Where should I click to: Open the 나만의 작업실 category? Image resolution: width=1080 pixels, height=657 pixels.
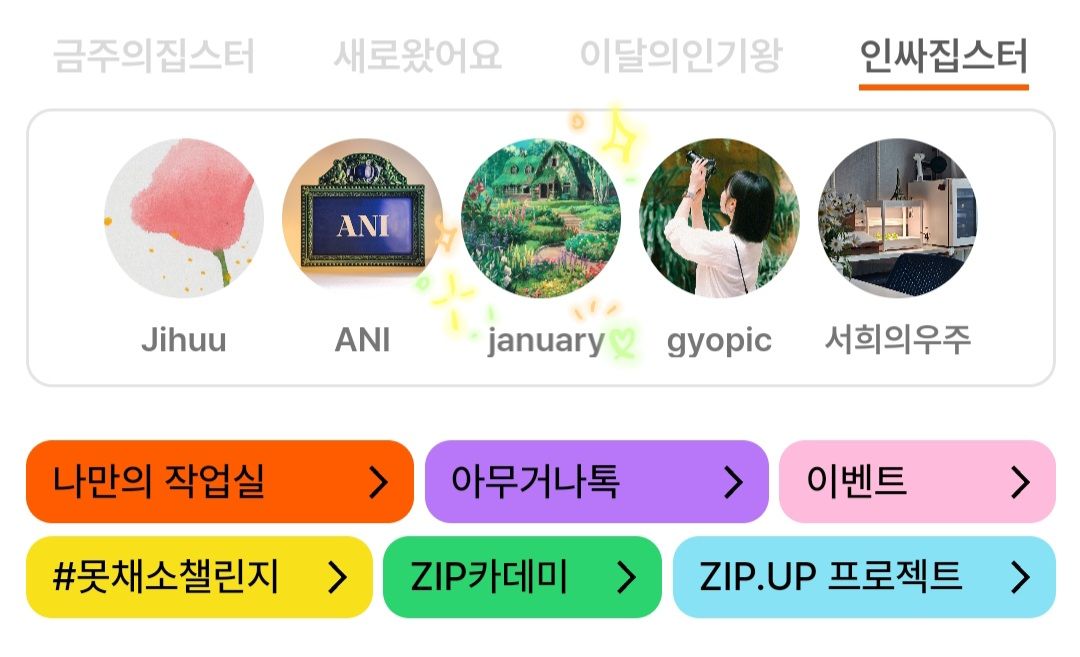[x=220, y=481]
